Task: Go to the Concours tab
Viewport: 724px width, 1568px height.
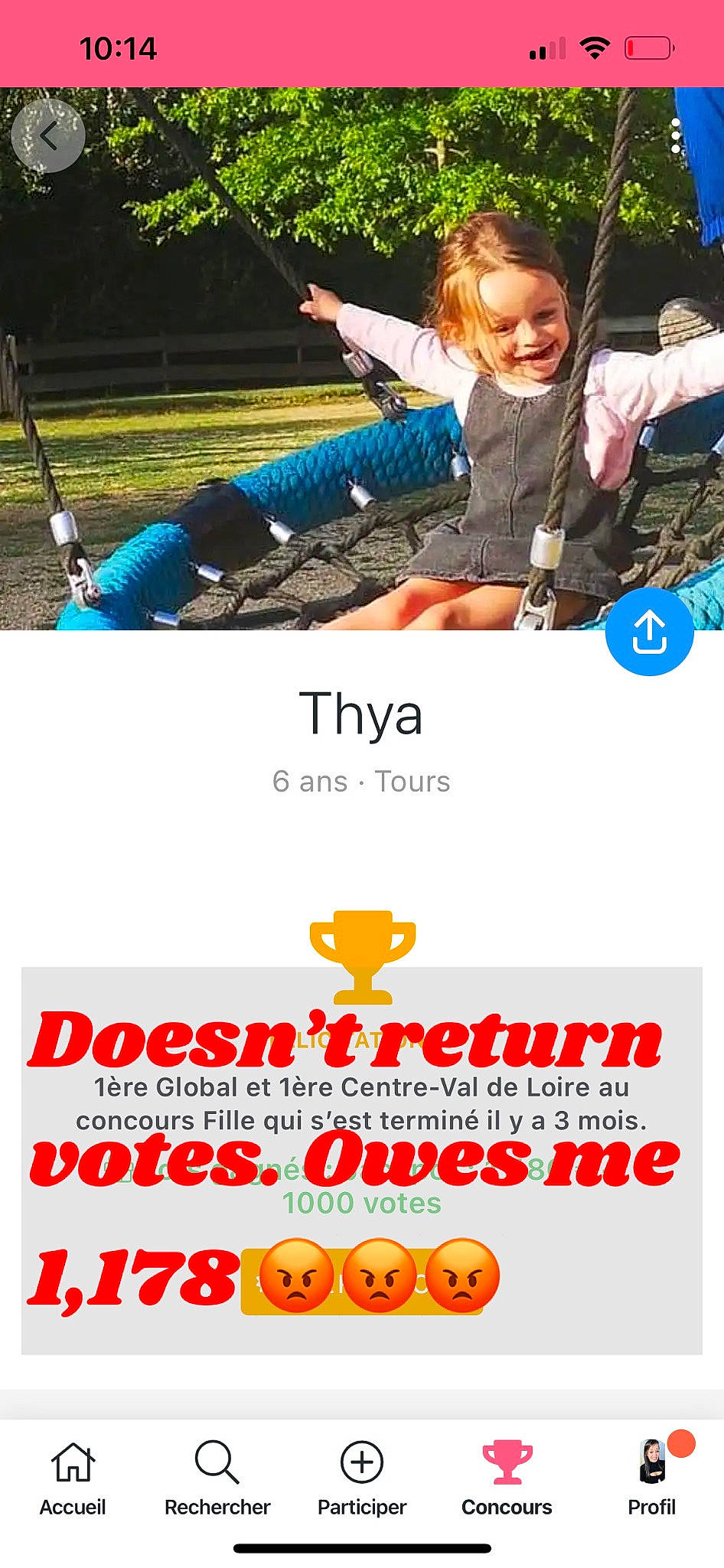Action: click(x=507, y=1478)
